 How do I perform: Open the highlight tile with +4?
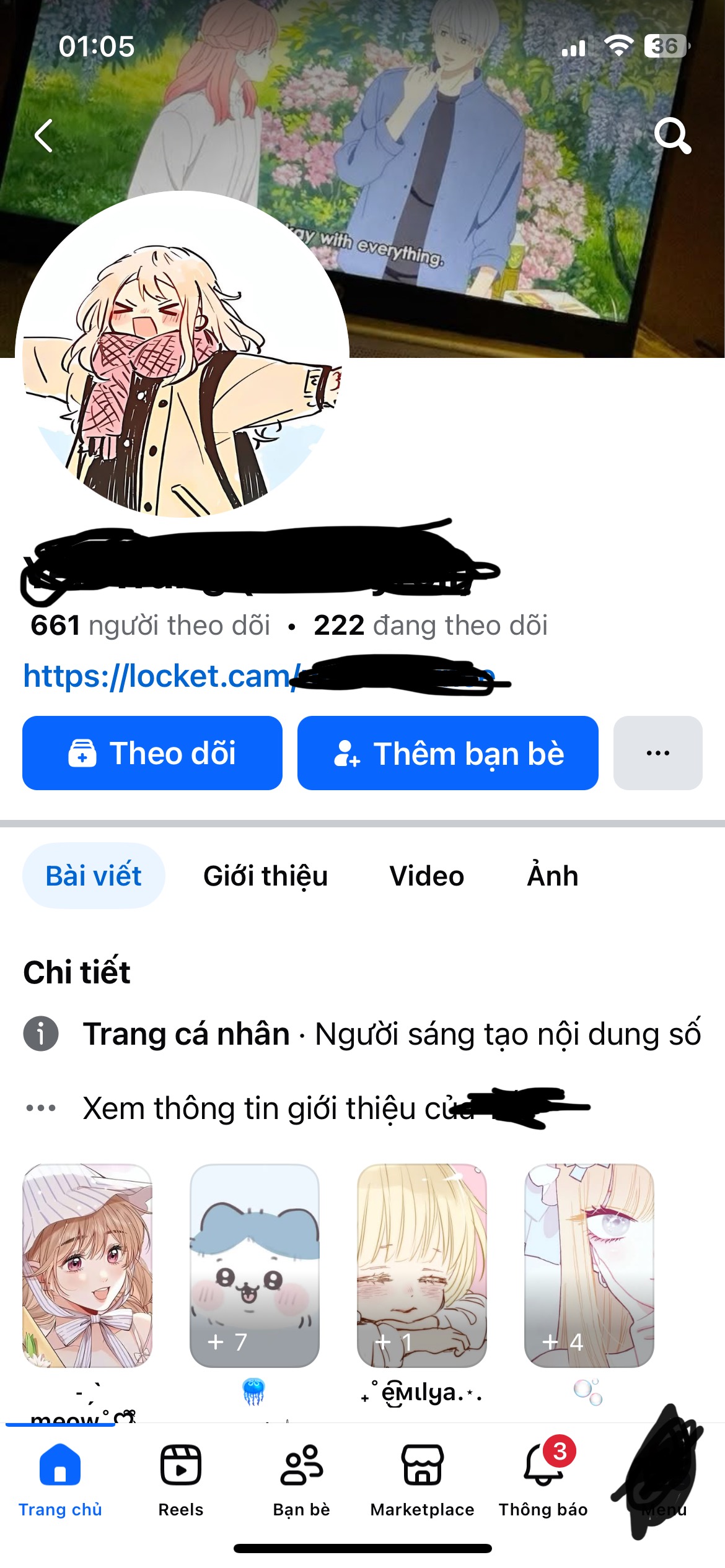coord(589,1265)
